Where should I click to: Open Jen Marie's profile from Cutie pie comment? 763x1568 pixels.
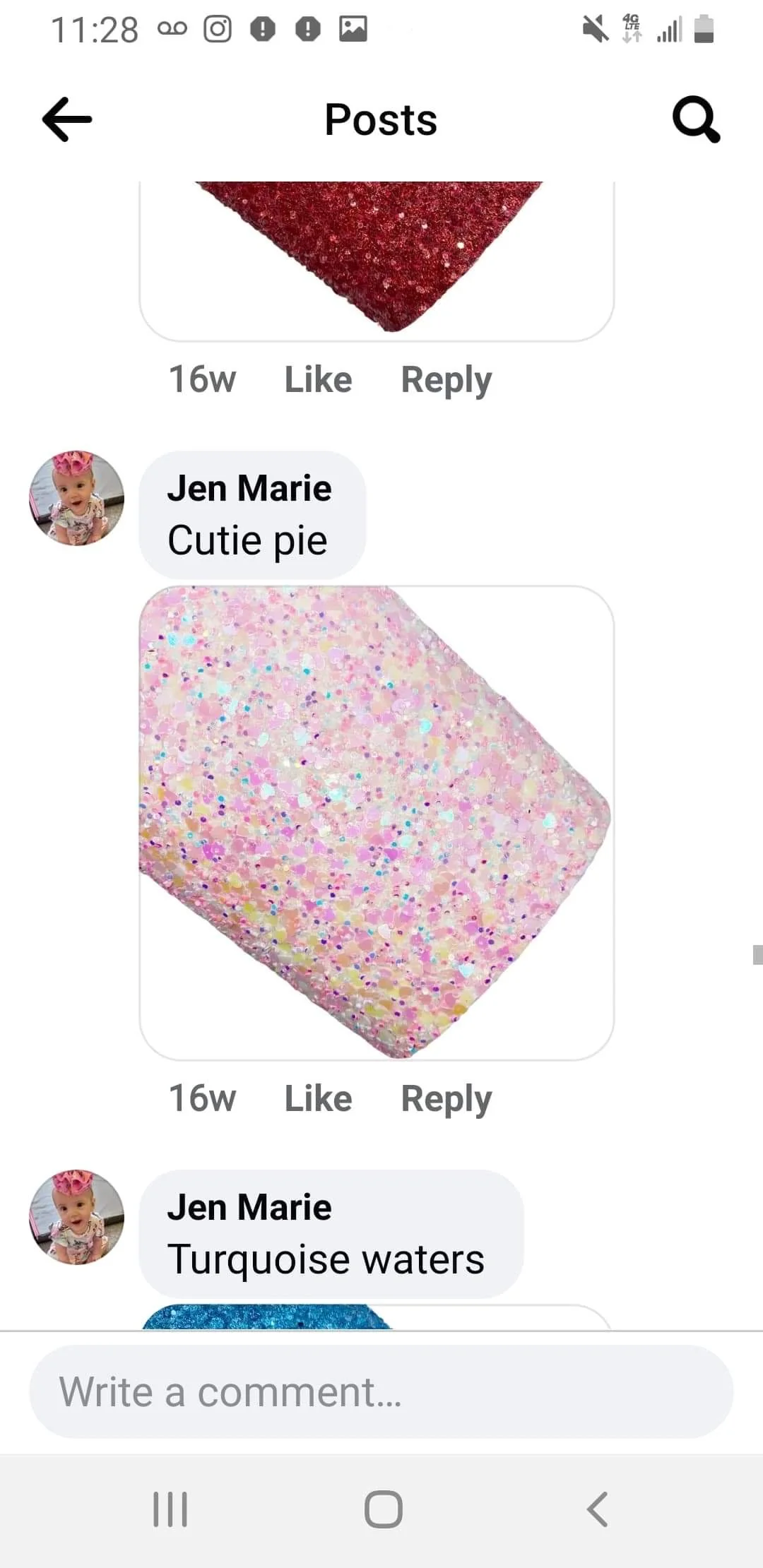(249, 488)
